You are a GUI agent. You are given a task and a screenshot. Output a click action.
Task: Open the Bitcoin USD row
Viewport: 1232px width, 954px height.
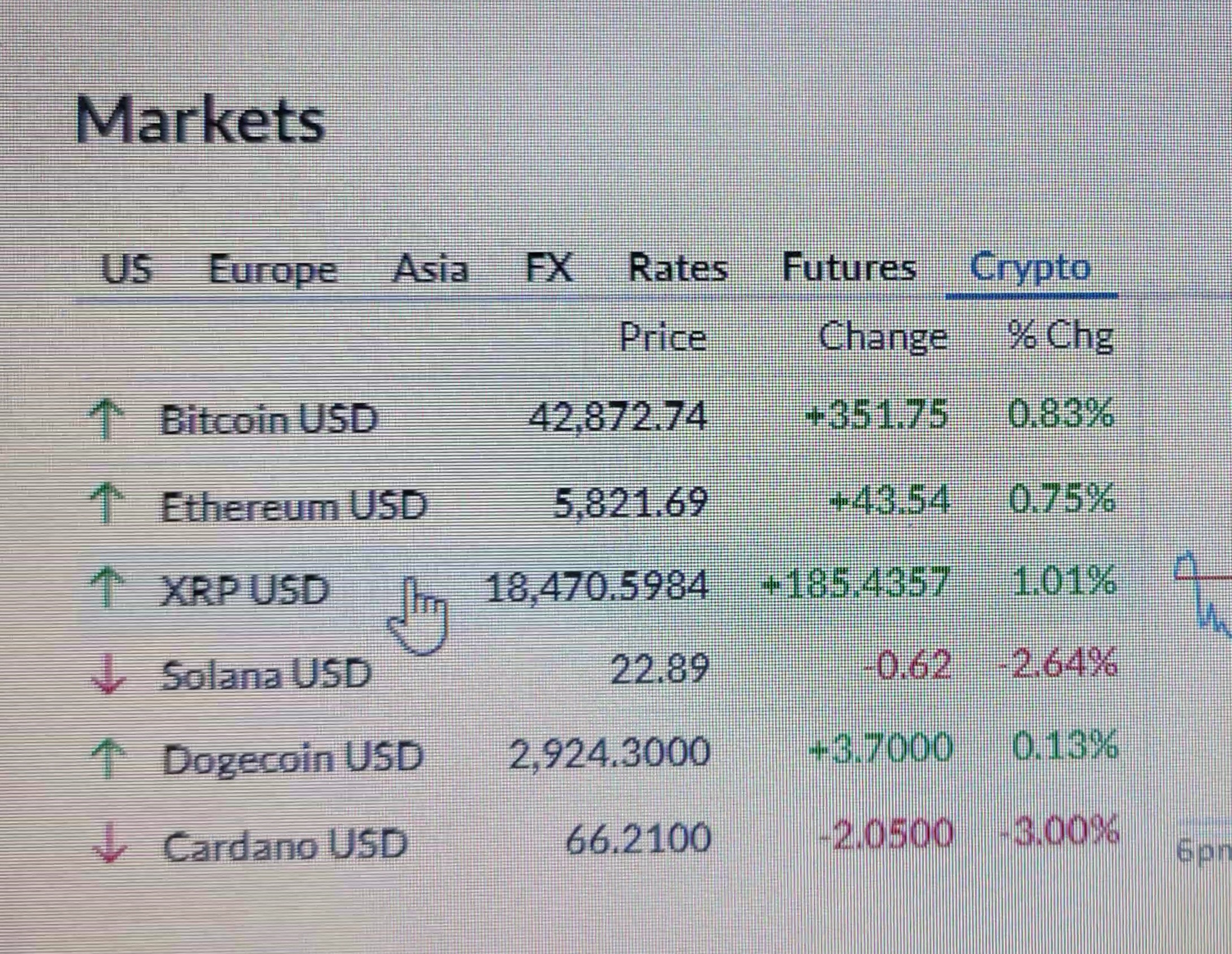(x=269, y=420)
